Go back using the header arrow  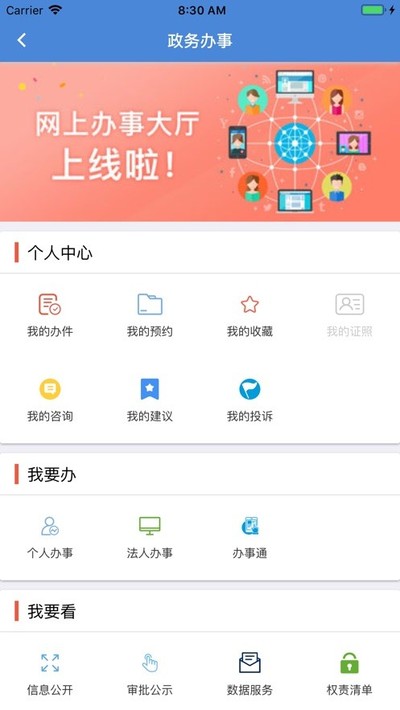click(x=22, y=40)
